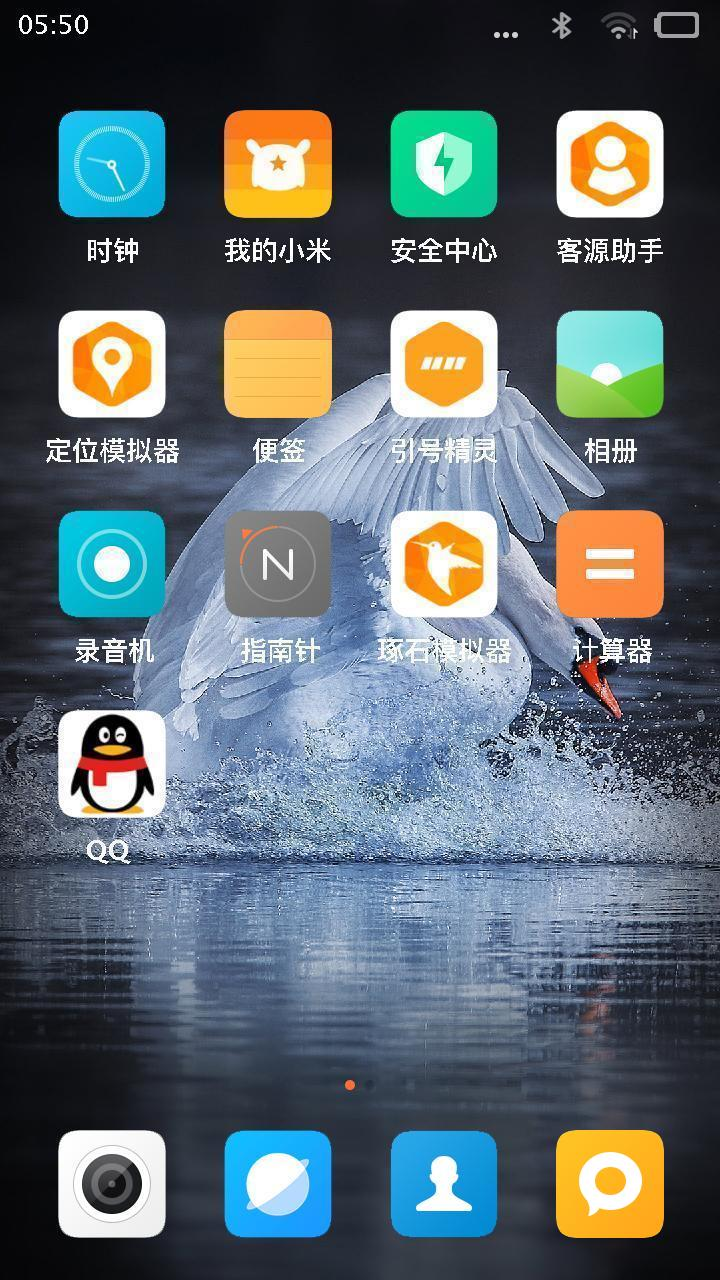
Task: Launch the 琢石模拟器 app
Action: [x=444, y=564]
